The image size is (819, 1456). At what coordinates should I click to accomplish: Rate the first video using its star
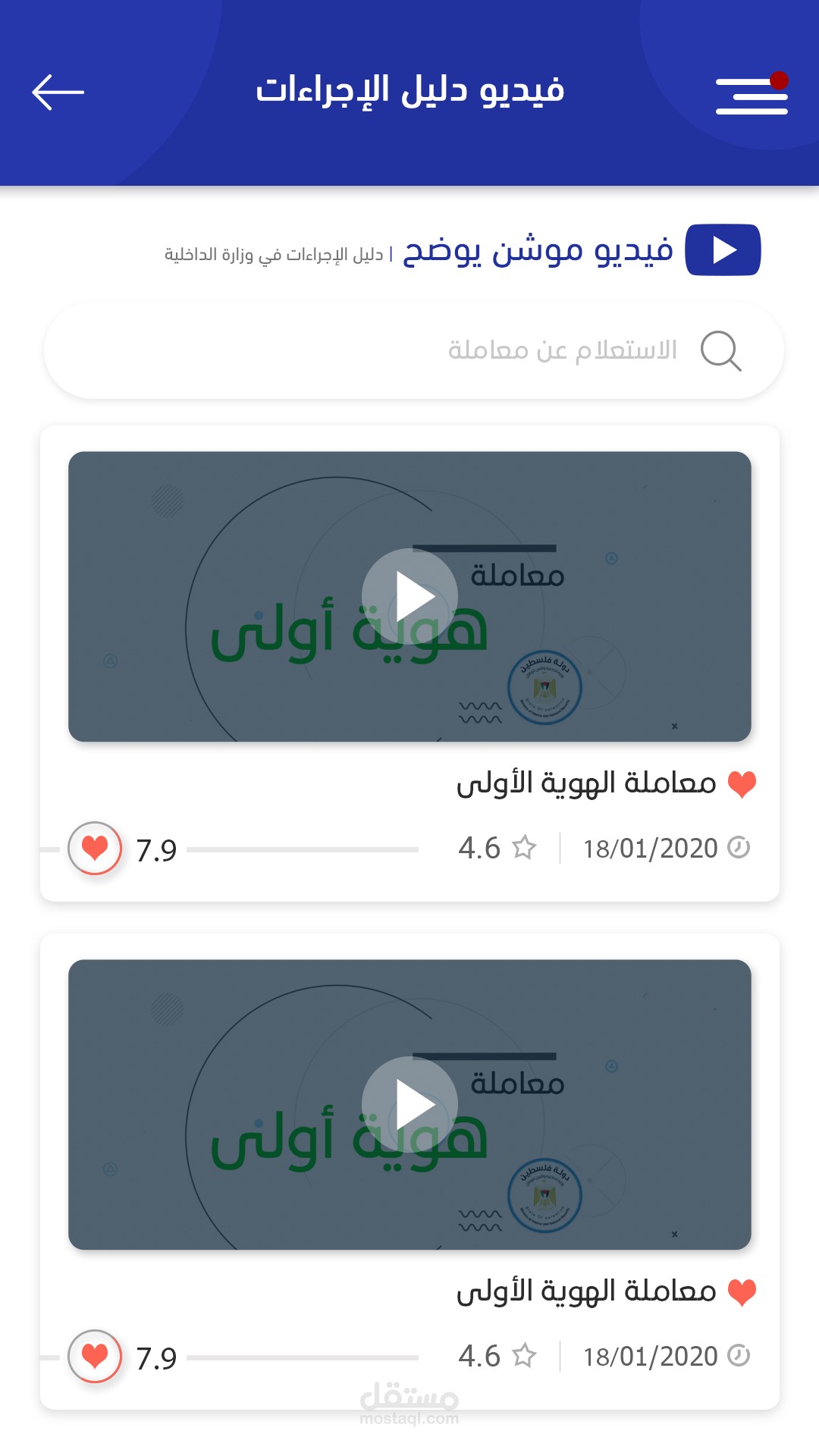click(x=524, y=847)
